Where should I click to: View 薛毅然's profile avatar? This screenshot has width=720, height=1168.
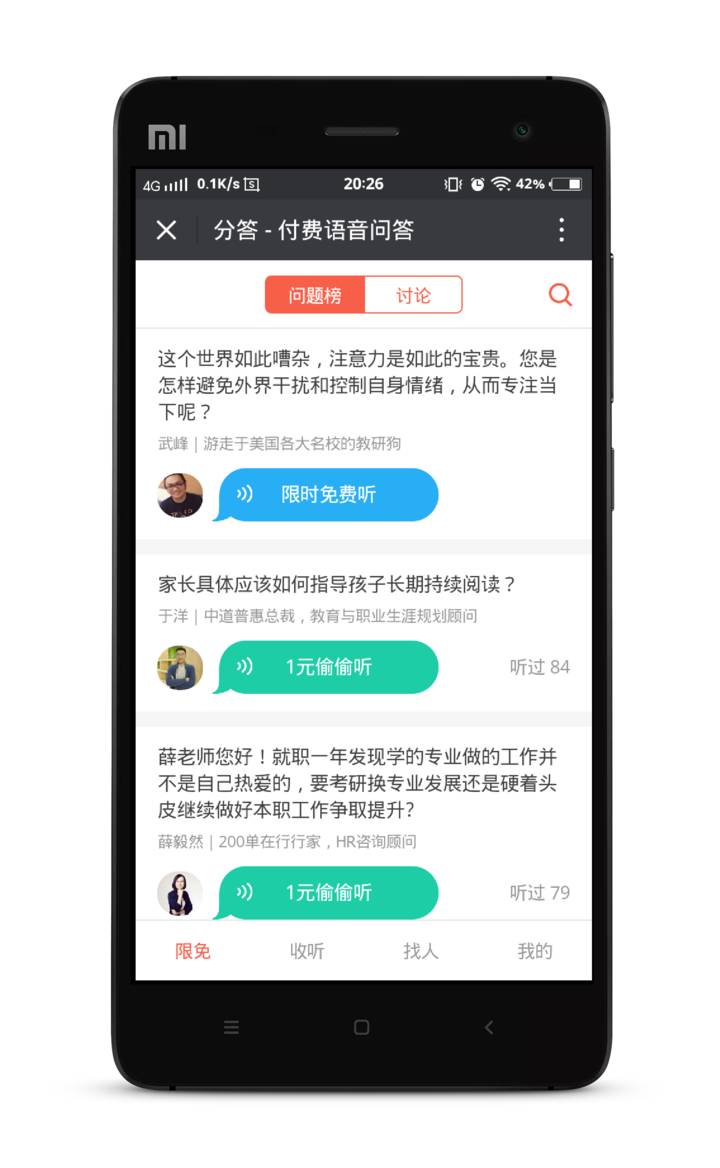pyautogui.click(x=180, y=892)
